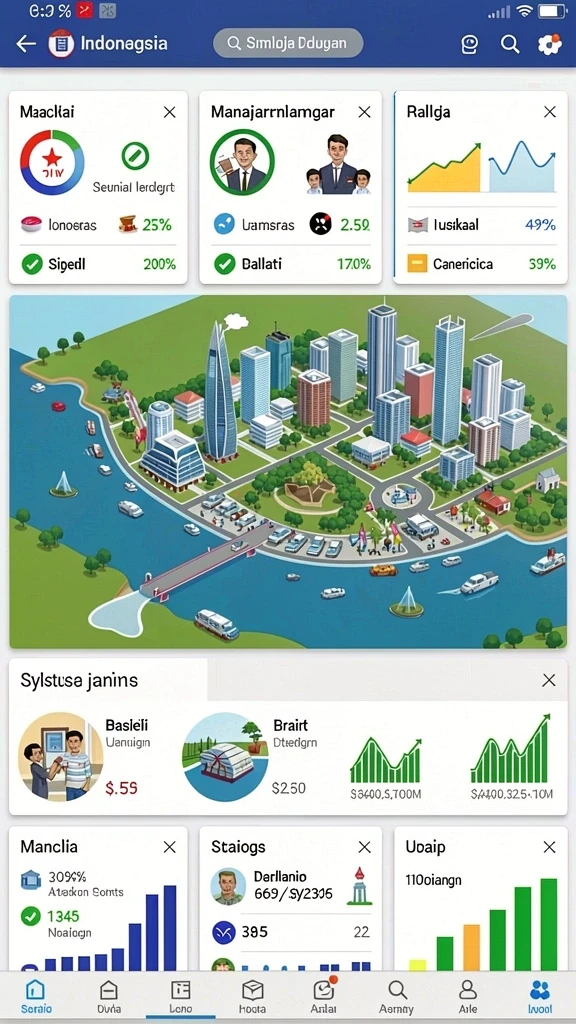Open the magnifier search icon in header
Viewport: 576px width, 1024px height.
(x=509, y=44)
